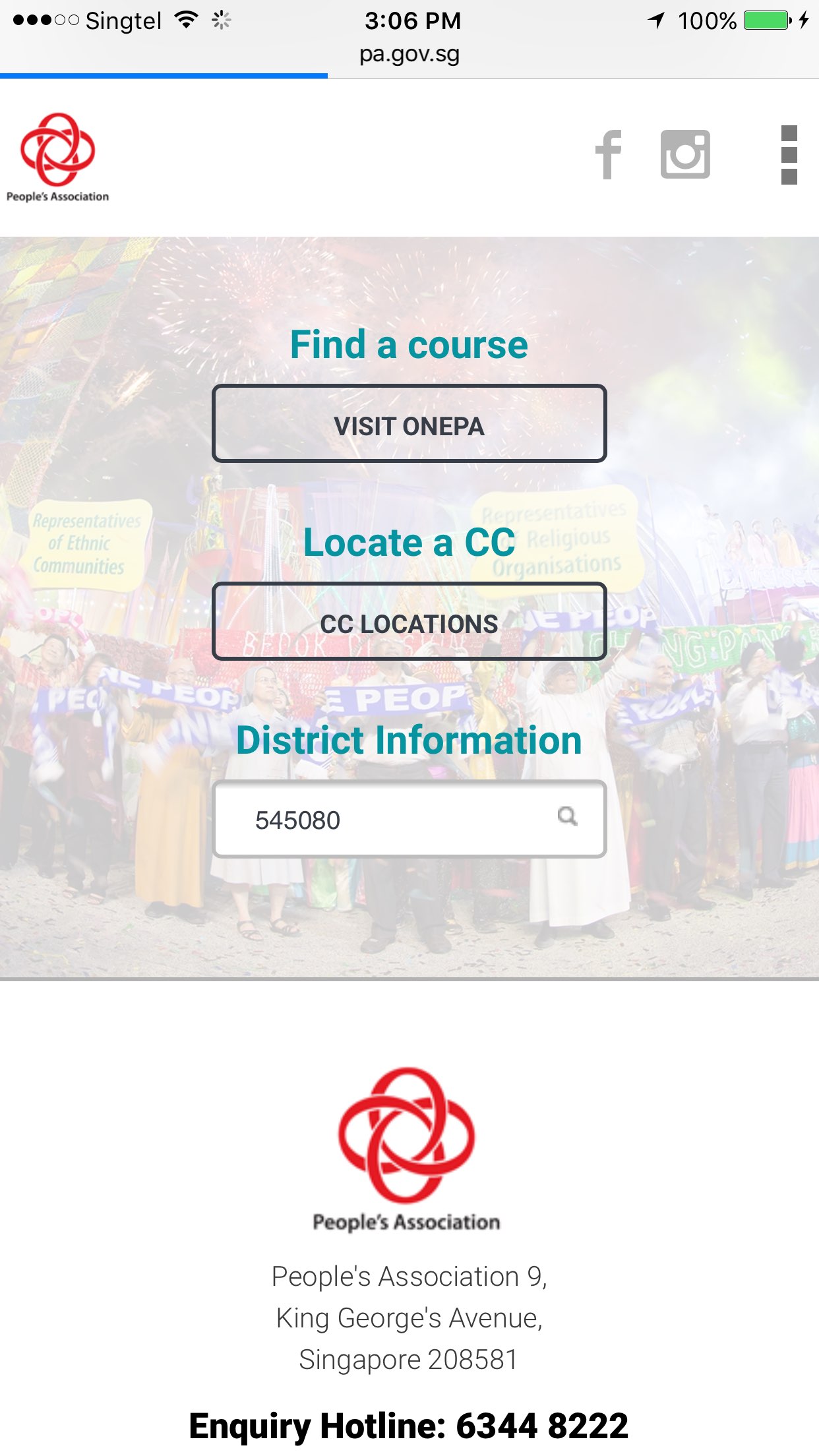Tap the search magnifier in the district field
The height and width of the screenshot is (1456, 819).
pos(567,816)
